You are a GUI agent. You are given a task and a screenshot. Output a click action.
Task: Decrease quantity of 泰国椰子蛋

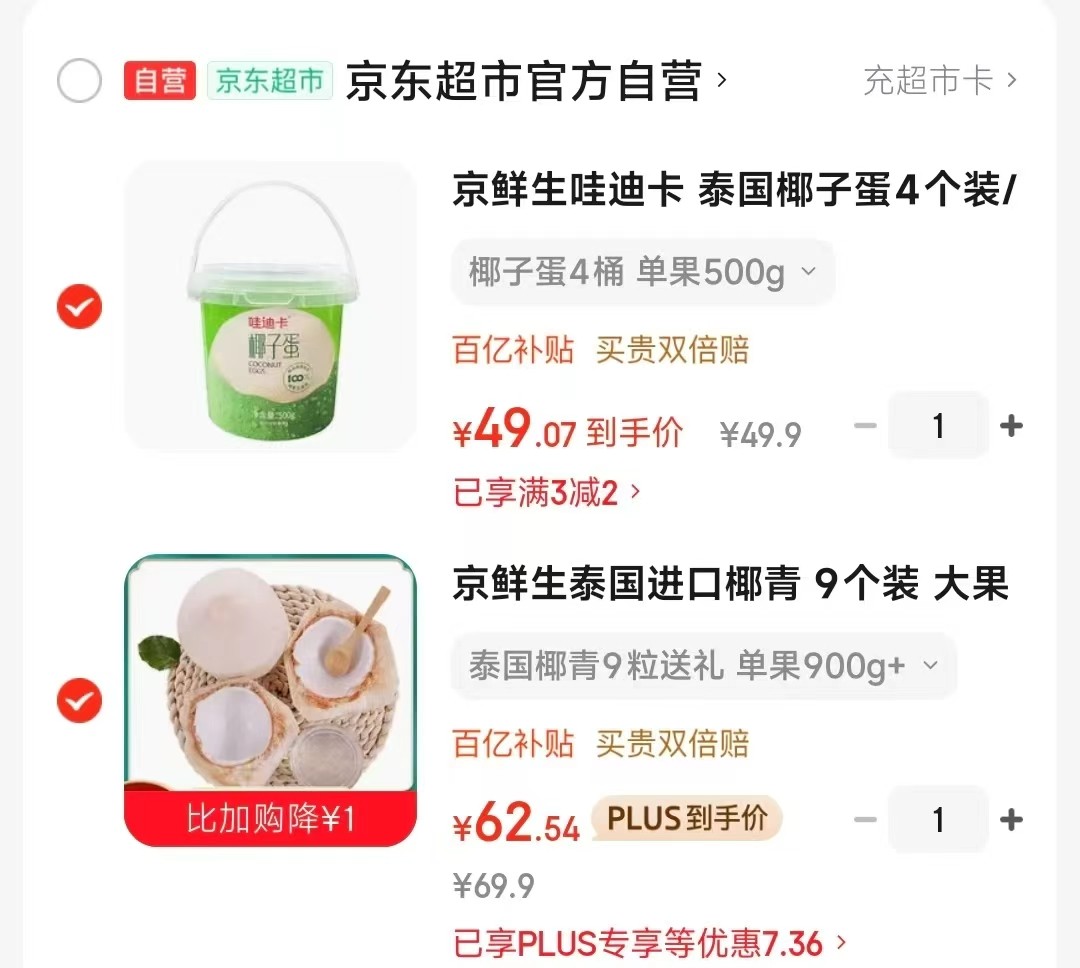pos(866,426)
